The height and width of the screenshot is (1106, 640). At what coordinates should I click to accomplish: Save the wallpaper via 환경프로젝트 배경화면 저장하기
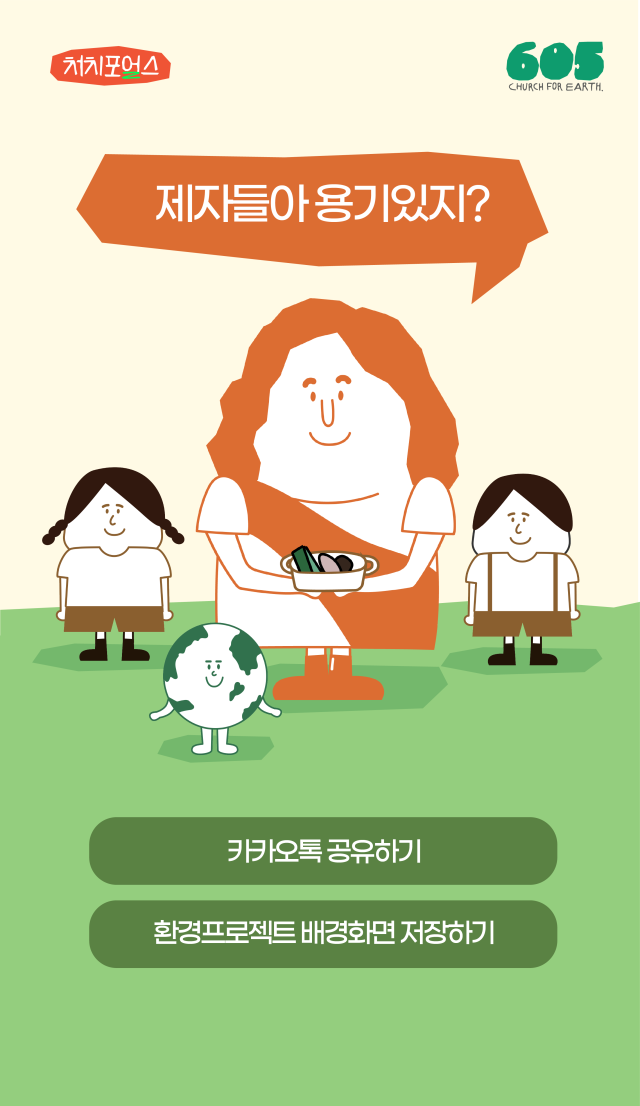tap(323, 934)
